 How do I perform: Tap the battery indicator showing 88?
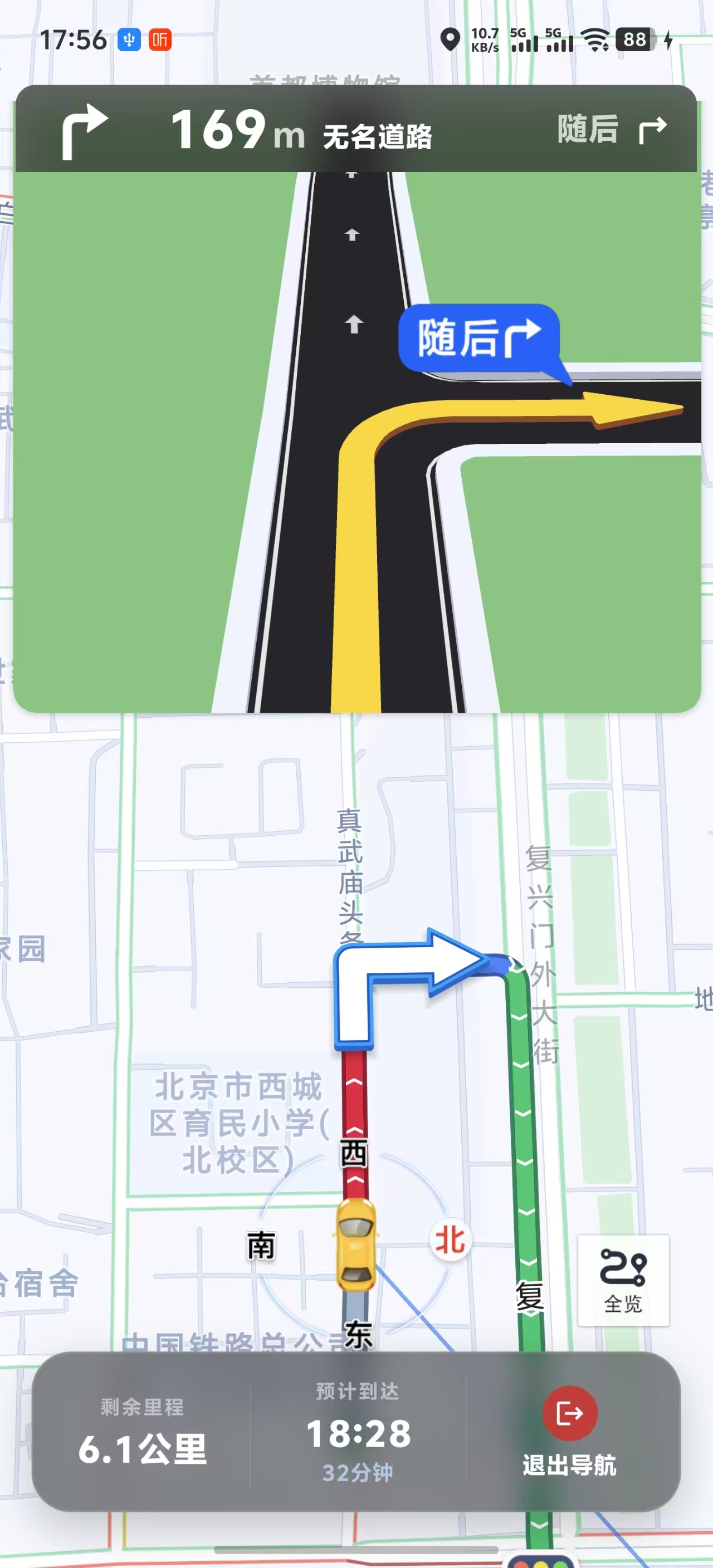tap(634, 40)
